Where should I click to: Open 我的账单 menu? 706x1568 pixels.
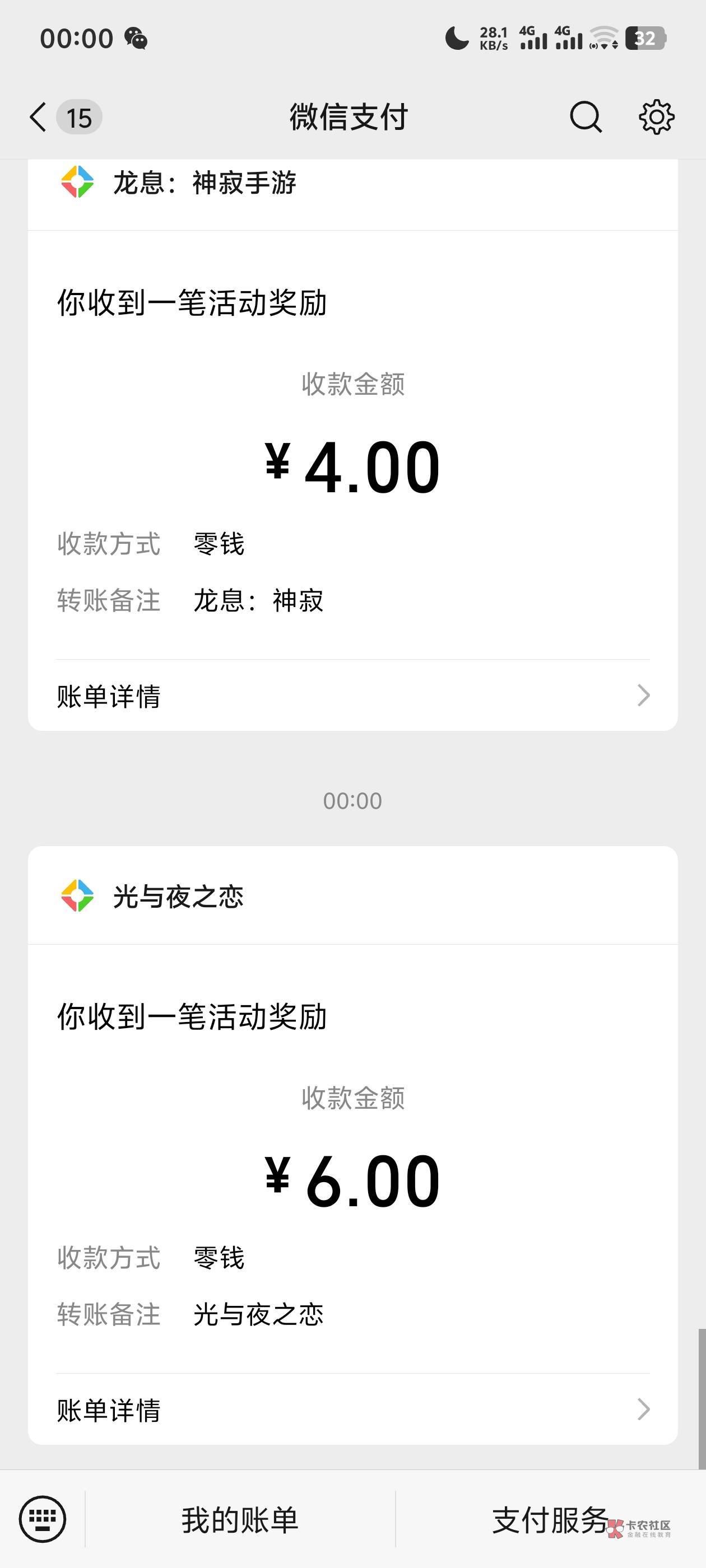coord(240,1520)
